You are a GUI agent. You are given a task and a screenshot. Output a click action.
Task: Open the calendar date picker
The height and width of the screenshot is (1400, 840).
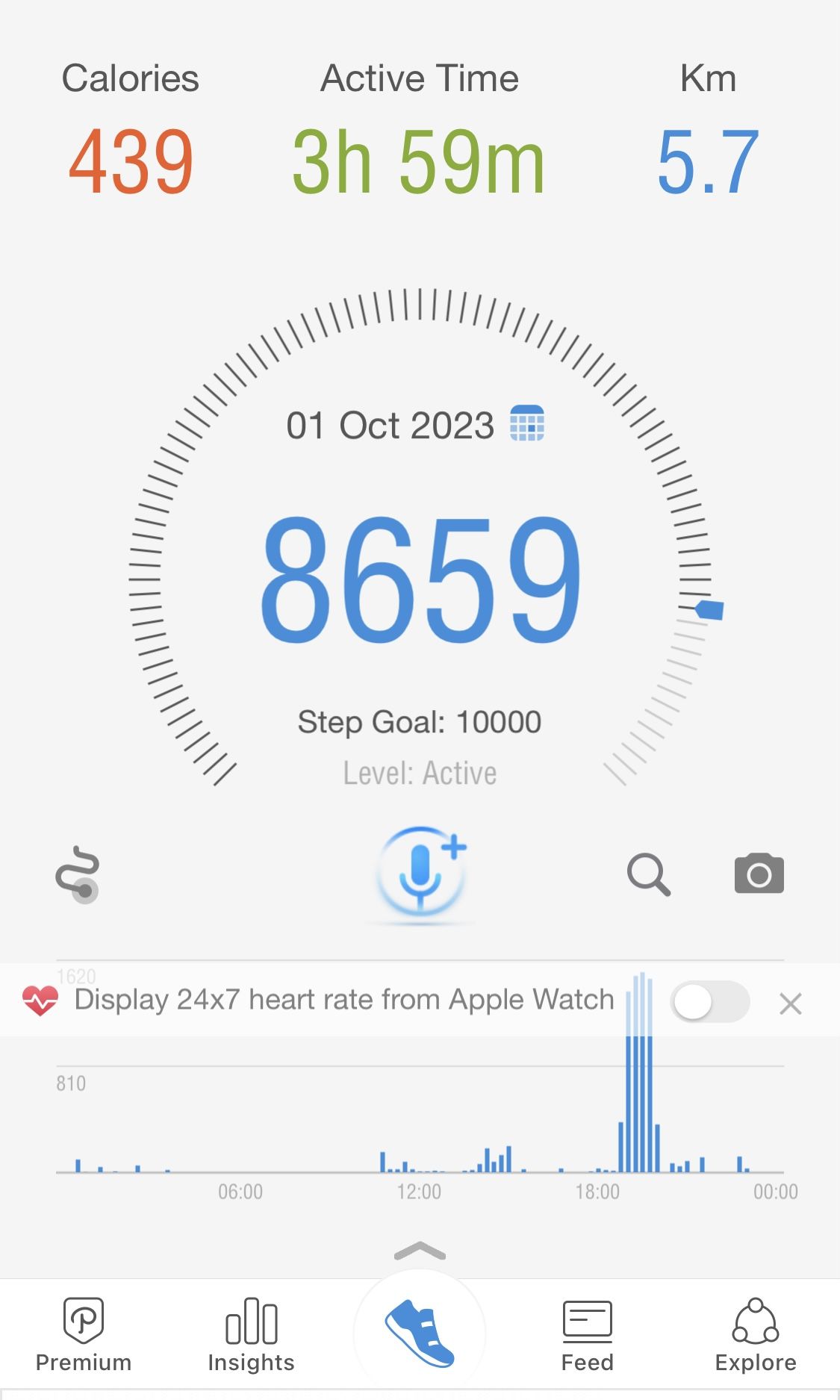pyautogui.click(x=527, y=424)
